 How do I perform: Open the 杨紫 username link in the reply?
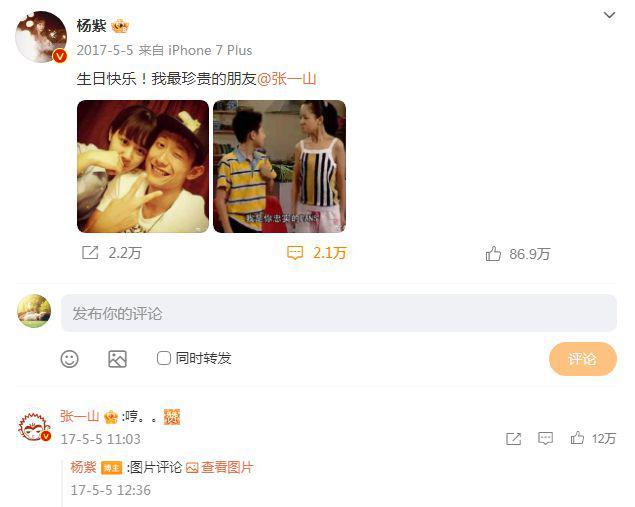83,467
